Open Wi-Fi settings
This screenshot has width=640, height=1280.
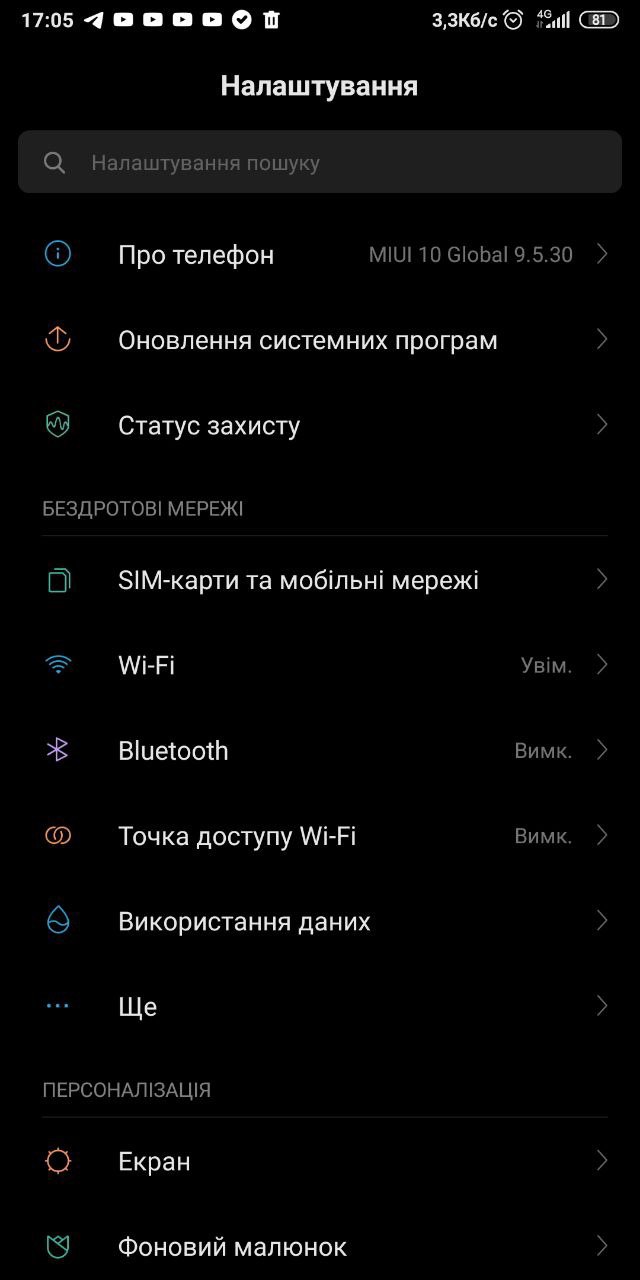tap(320, 665)
